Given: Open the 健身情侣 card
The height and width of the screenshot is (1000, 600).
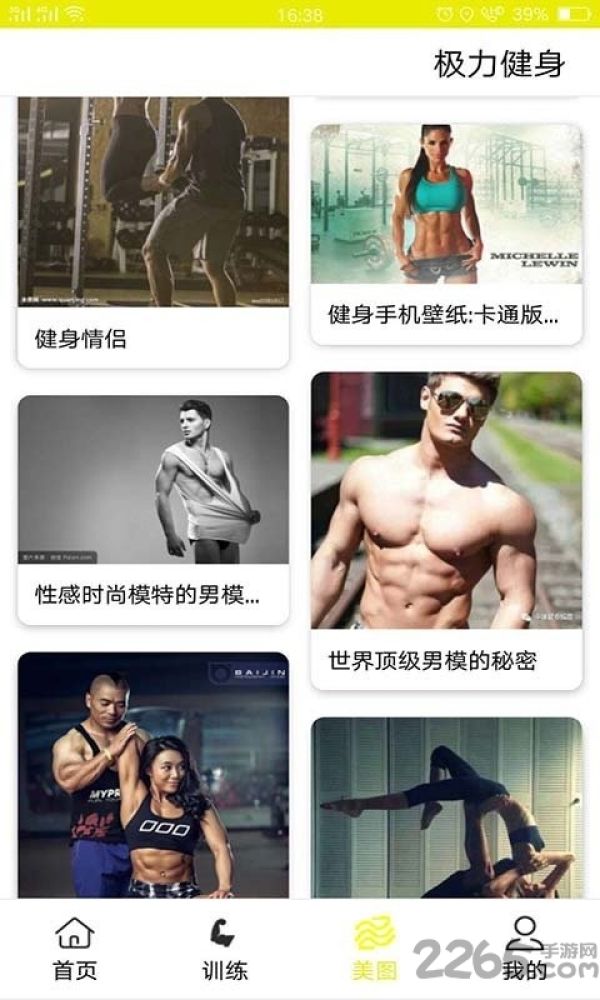Looking at the screenshot, I should [x=153, y=233].
